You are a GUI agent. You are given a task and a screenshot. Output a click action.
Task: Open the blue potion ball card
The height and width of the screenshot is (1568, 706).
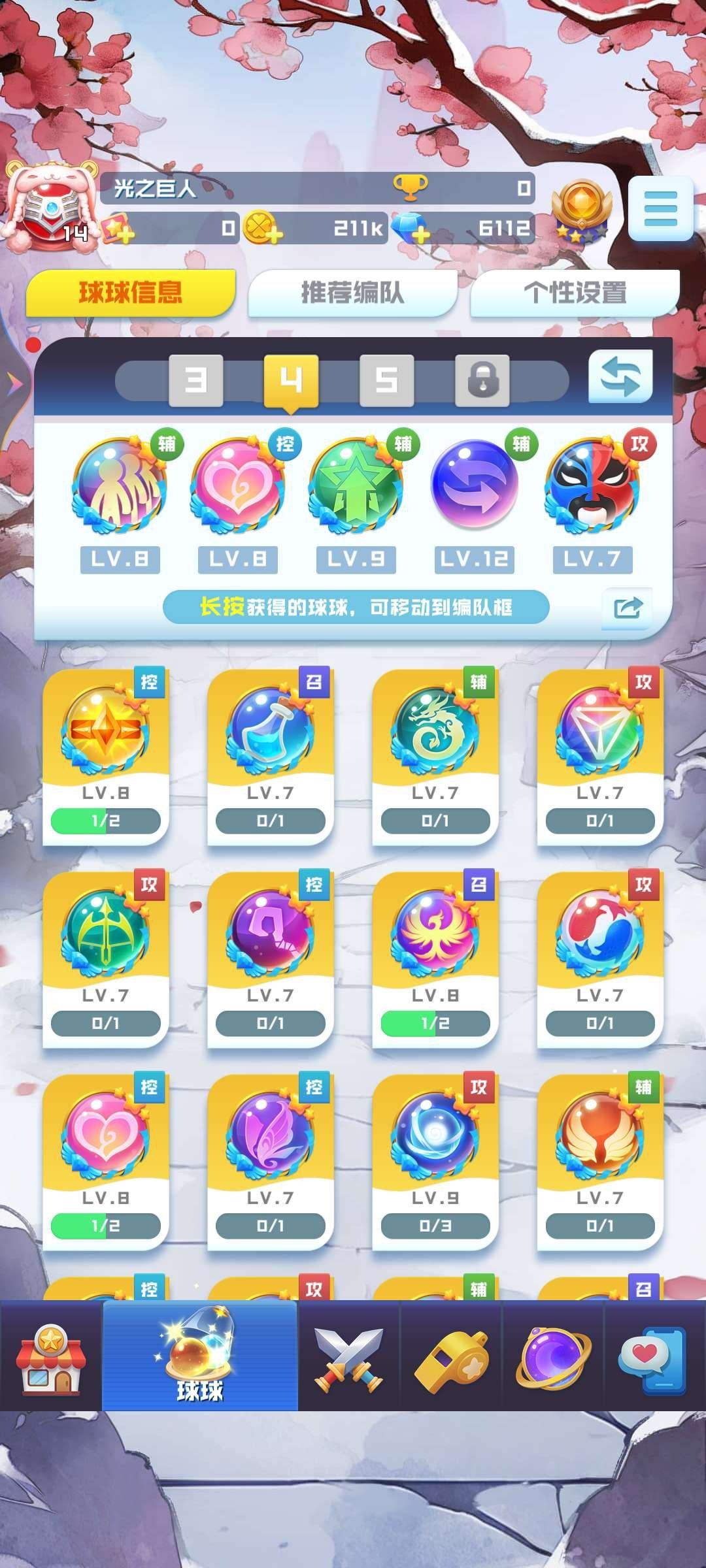pyautogui.click(x=270, y=755)
